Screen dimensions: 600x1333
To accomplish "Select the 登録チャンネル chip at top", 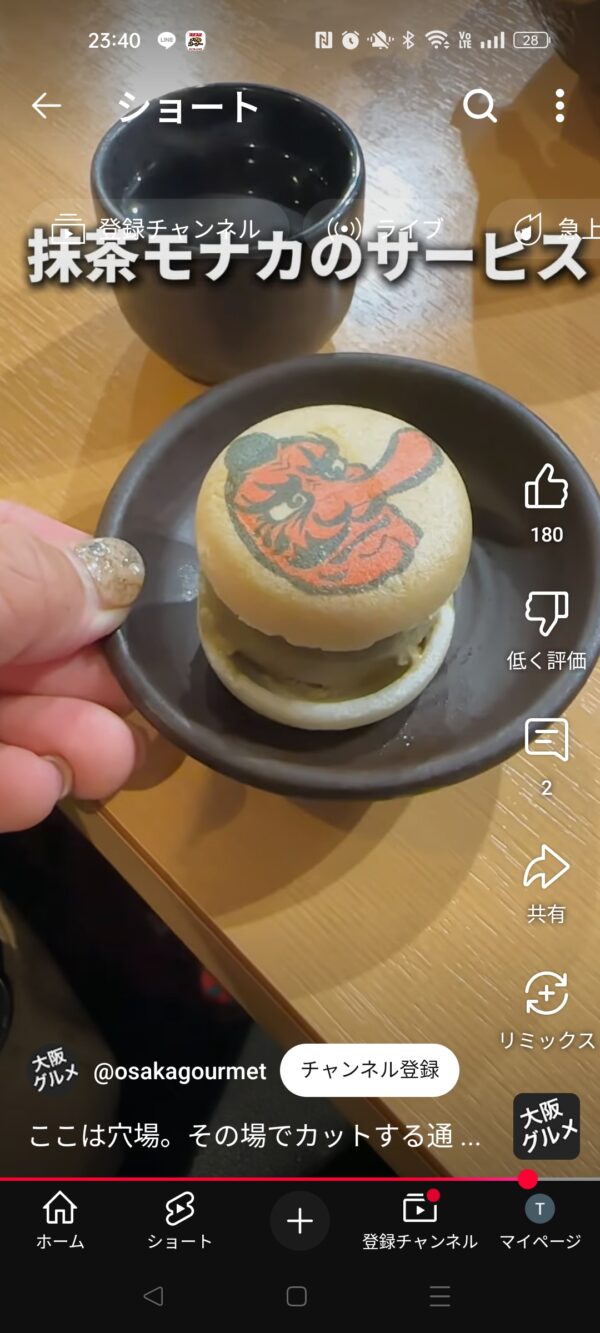I will (160, 229).
